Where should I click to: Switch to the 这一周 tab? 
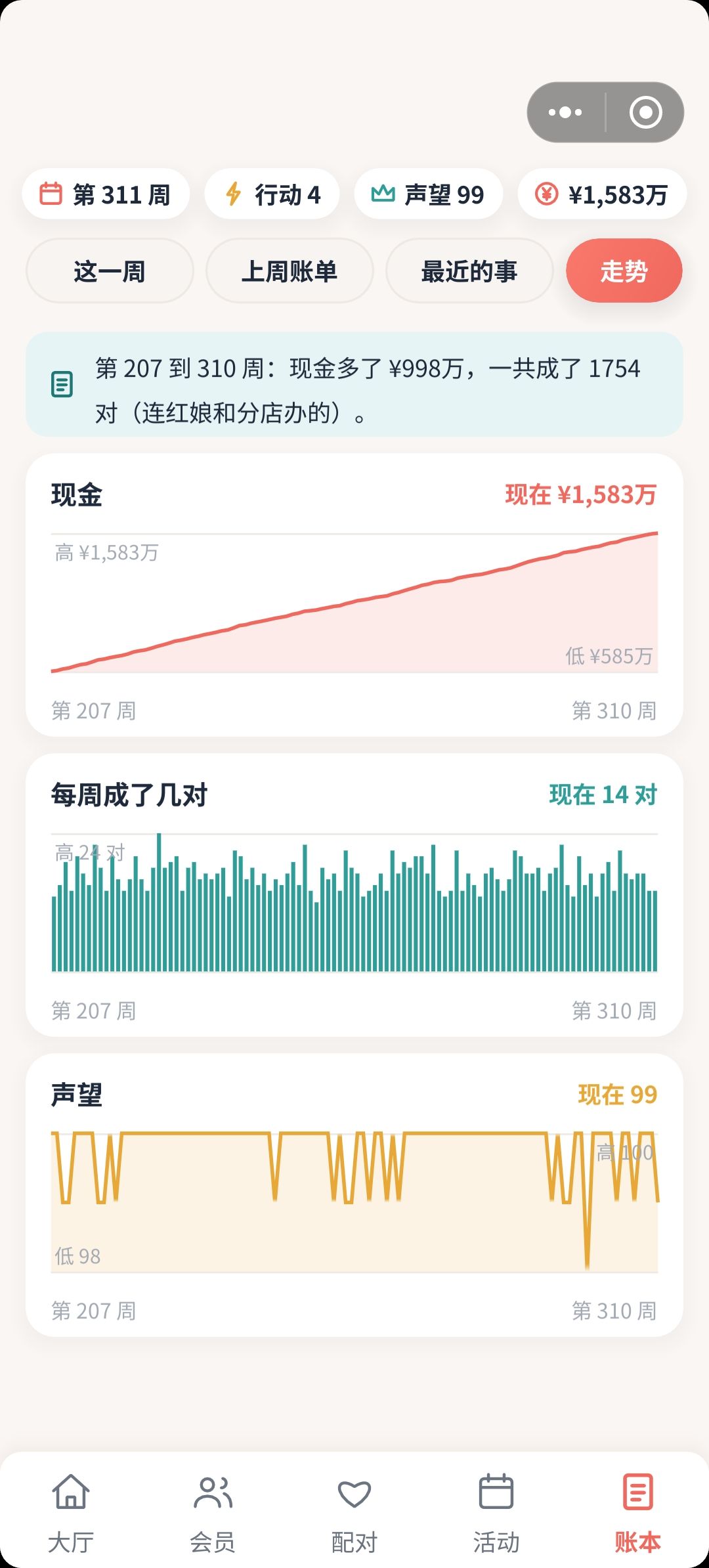[x=110, y=271]
